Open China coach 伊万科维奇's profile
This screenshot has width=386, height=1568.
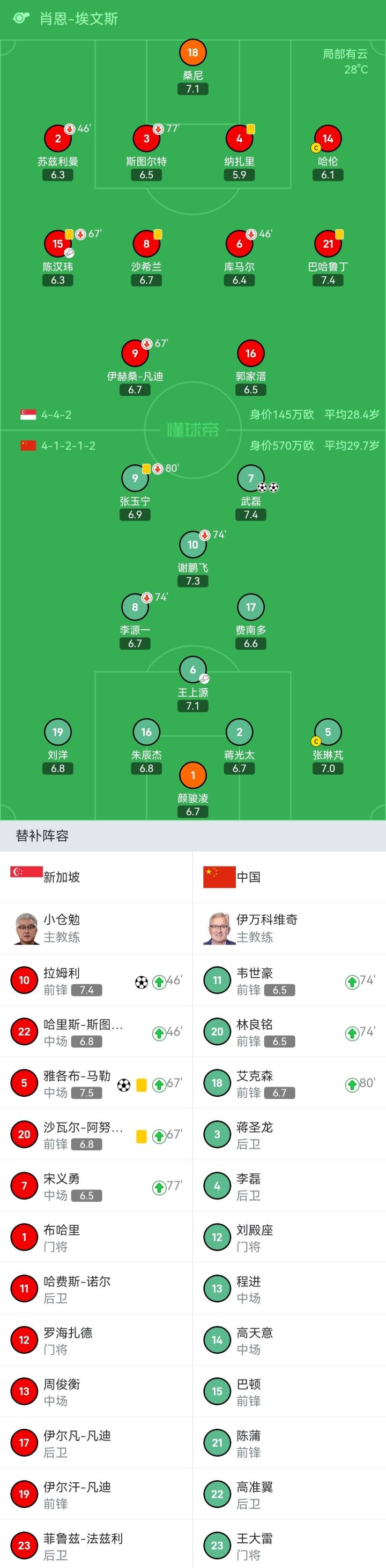point(289,928)
